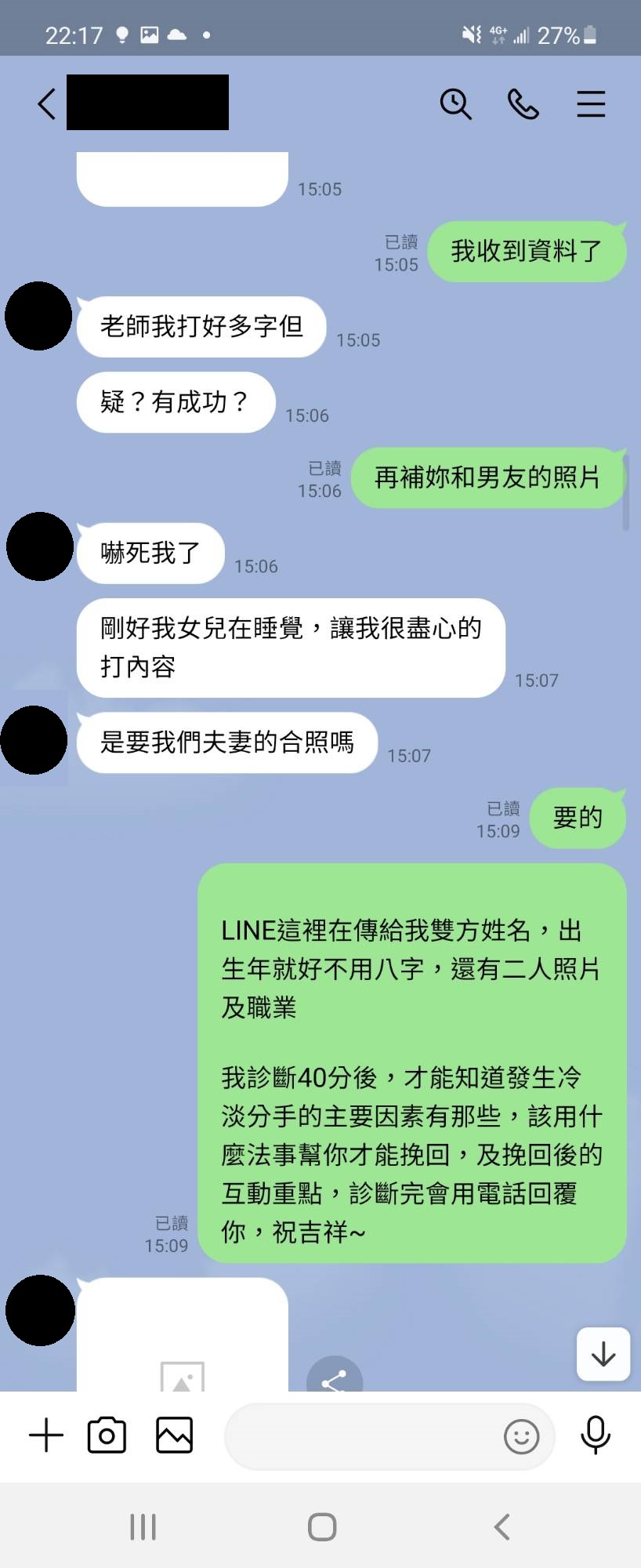The width and height of the screenshot is (641, 1568).
Task: Search messages in this chat
Action: (x=455, y=103)
